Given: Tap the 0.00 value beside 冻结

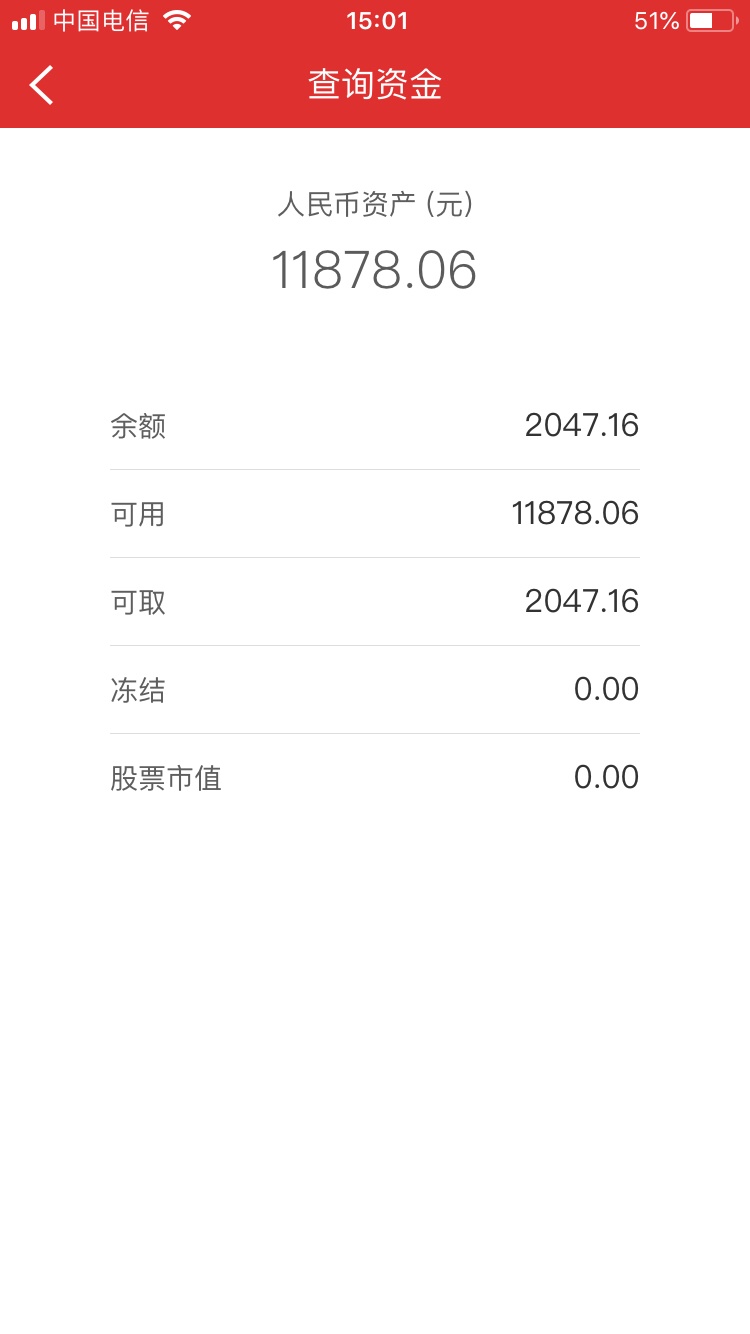Looking at the screenshot, I should point(607,689).
